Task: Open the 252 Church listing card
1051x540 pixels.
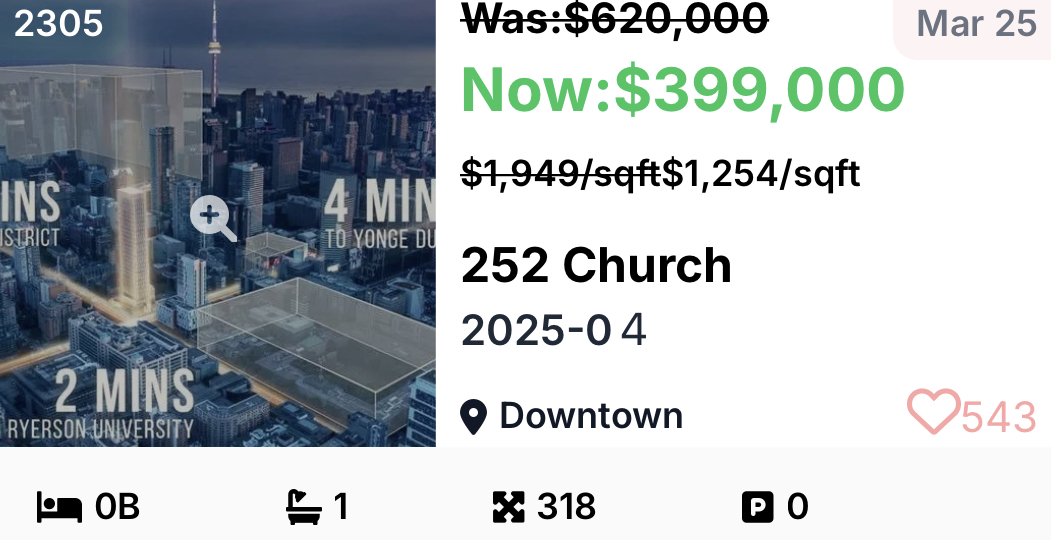Action: [596, 266]
